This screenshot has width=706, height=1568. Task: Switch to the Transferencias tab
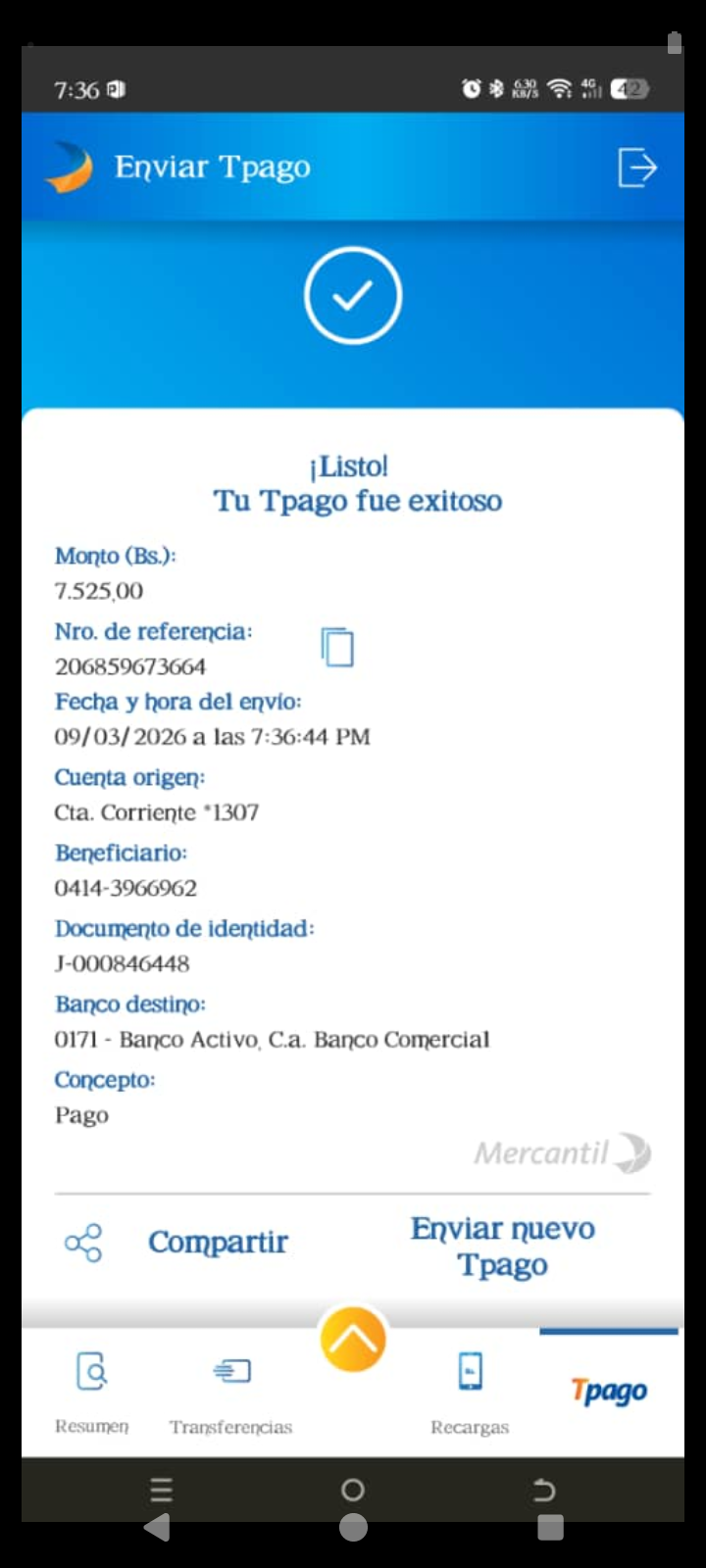231,1390
